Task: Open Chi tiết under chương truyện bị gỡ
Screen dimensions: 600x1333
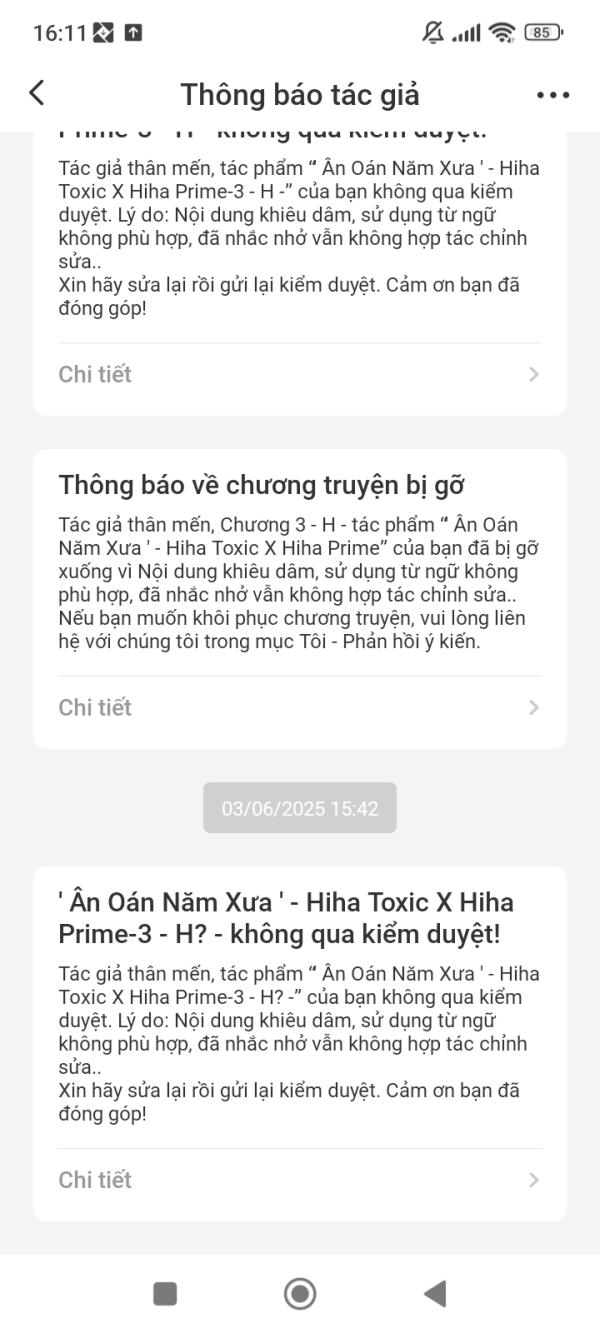Action: (299, 707)
